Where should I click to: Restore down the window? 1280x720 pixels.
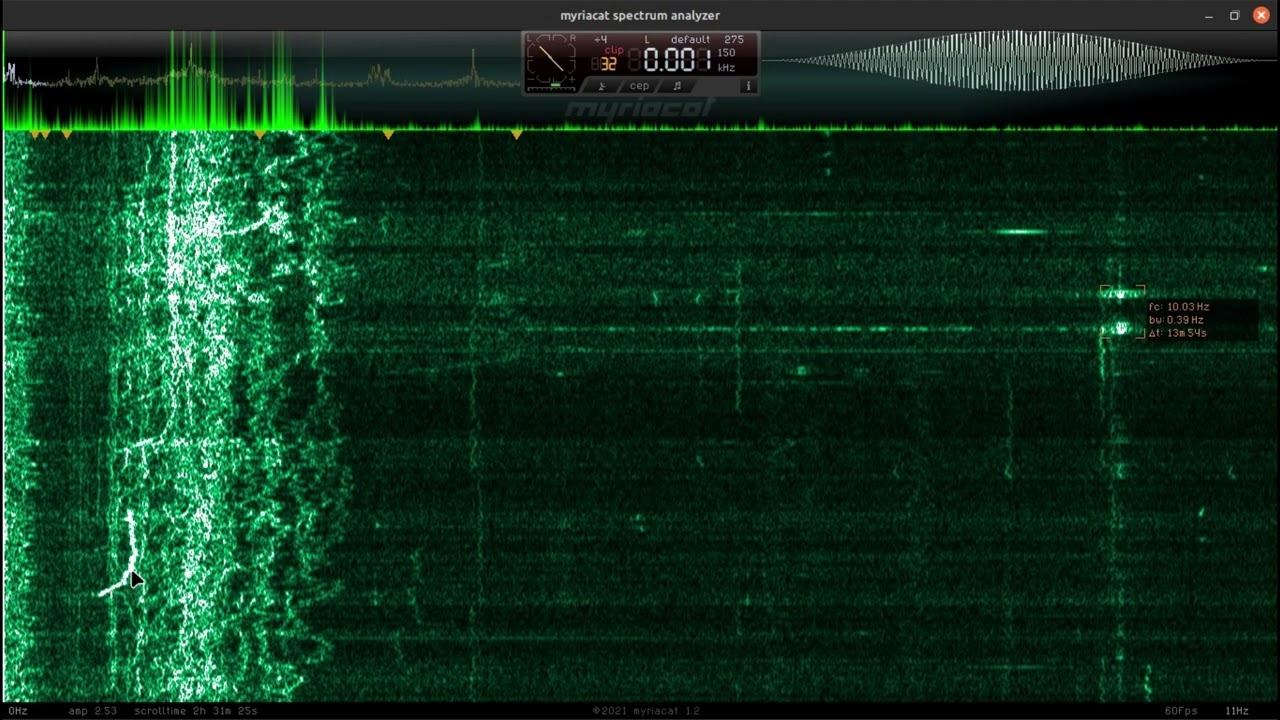click(x=1234, y=15)
